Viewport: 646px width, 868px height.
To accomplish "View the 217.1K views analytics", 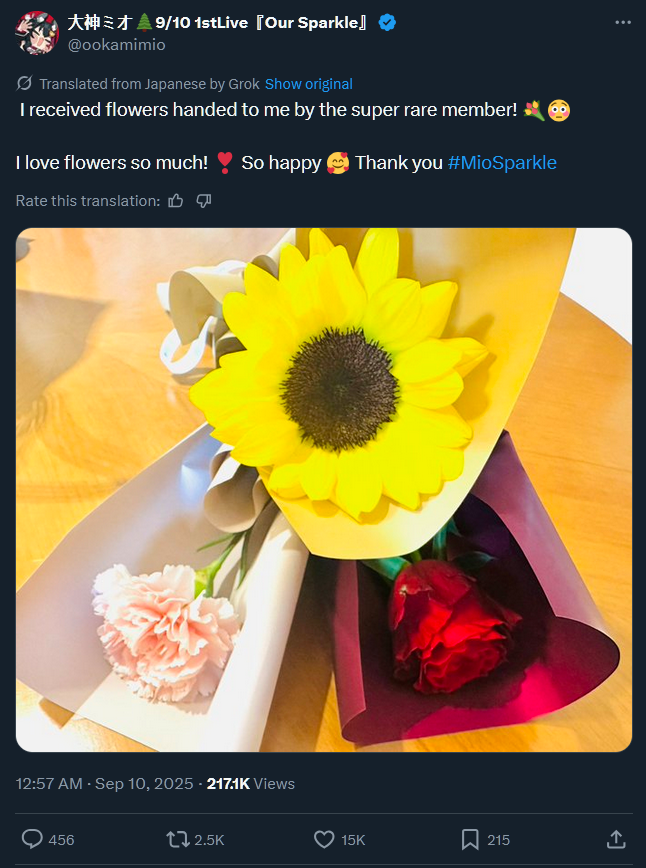I will (x=250, y=784).
